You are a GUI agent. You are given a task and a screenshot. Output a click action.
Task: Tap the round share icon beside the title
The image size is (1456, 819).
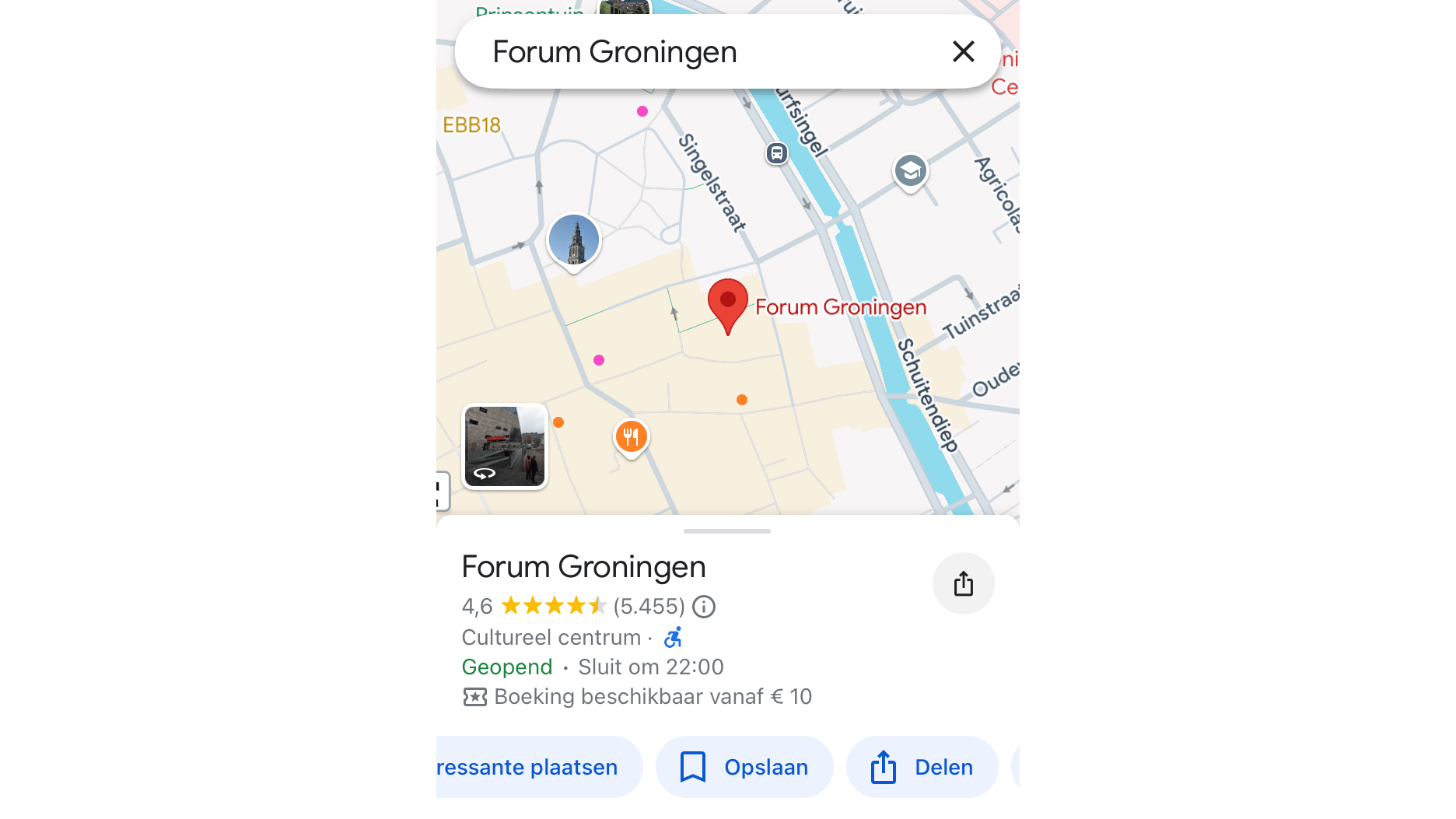tap(963, 583)
